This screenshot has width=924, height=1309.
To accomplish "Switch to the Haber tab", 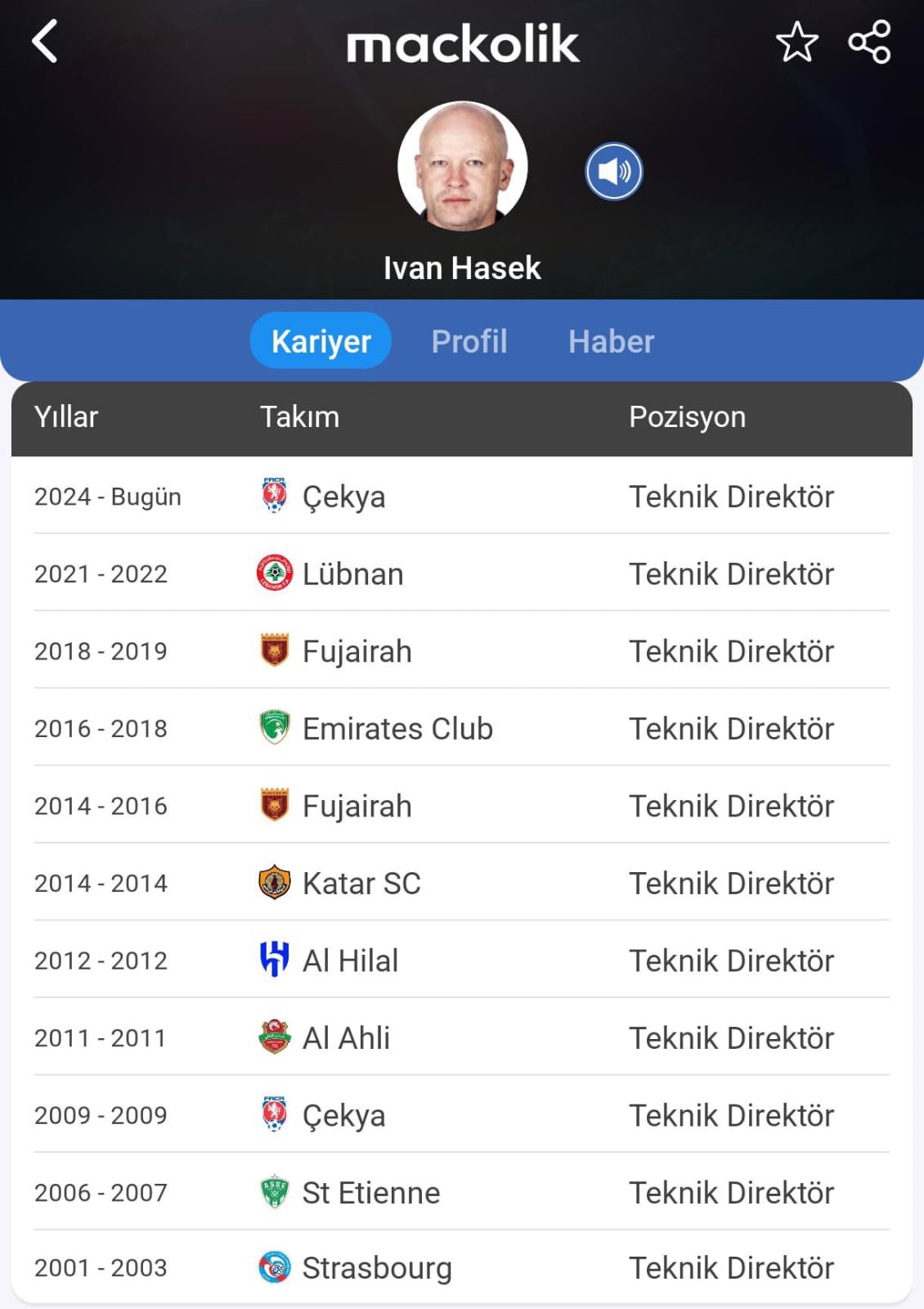I will [611, 341].
